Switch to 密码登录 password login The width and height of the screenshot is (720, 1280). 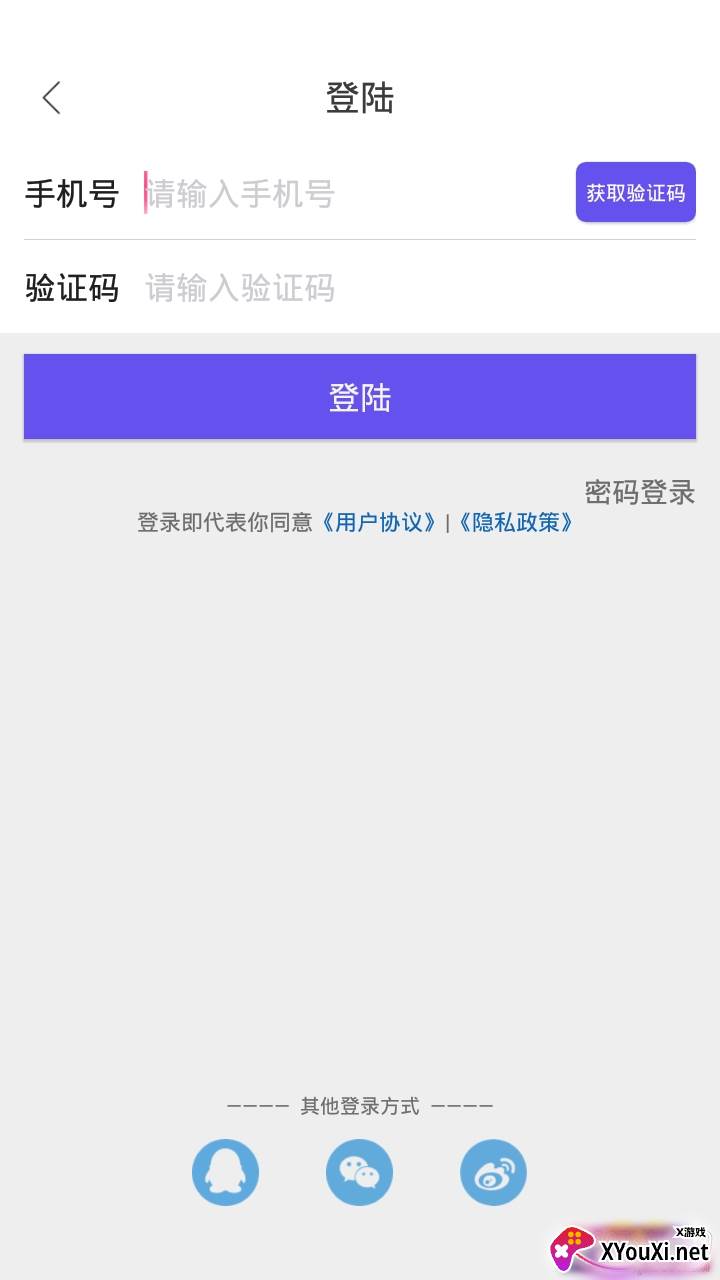(639, 492)
